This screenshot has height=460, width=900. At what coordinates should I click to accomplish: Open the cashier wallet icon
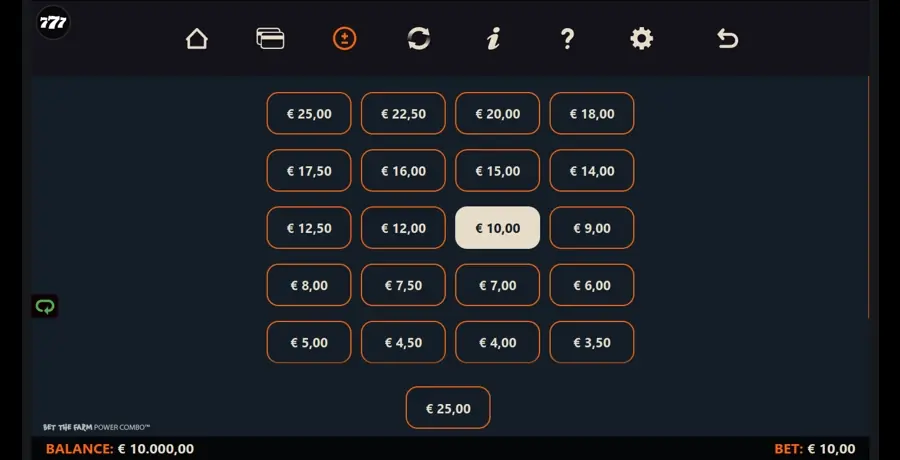[270, 39]
